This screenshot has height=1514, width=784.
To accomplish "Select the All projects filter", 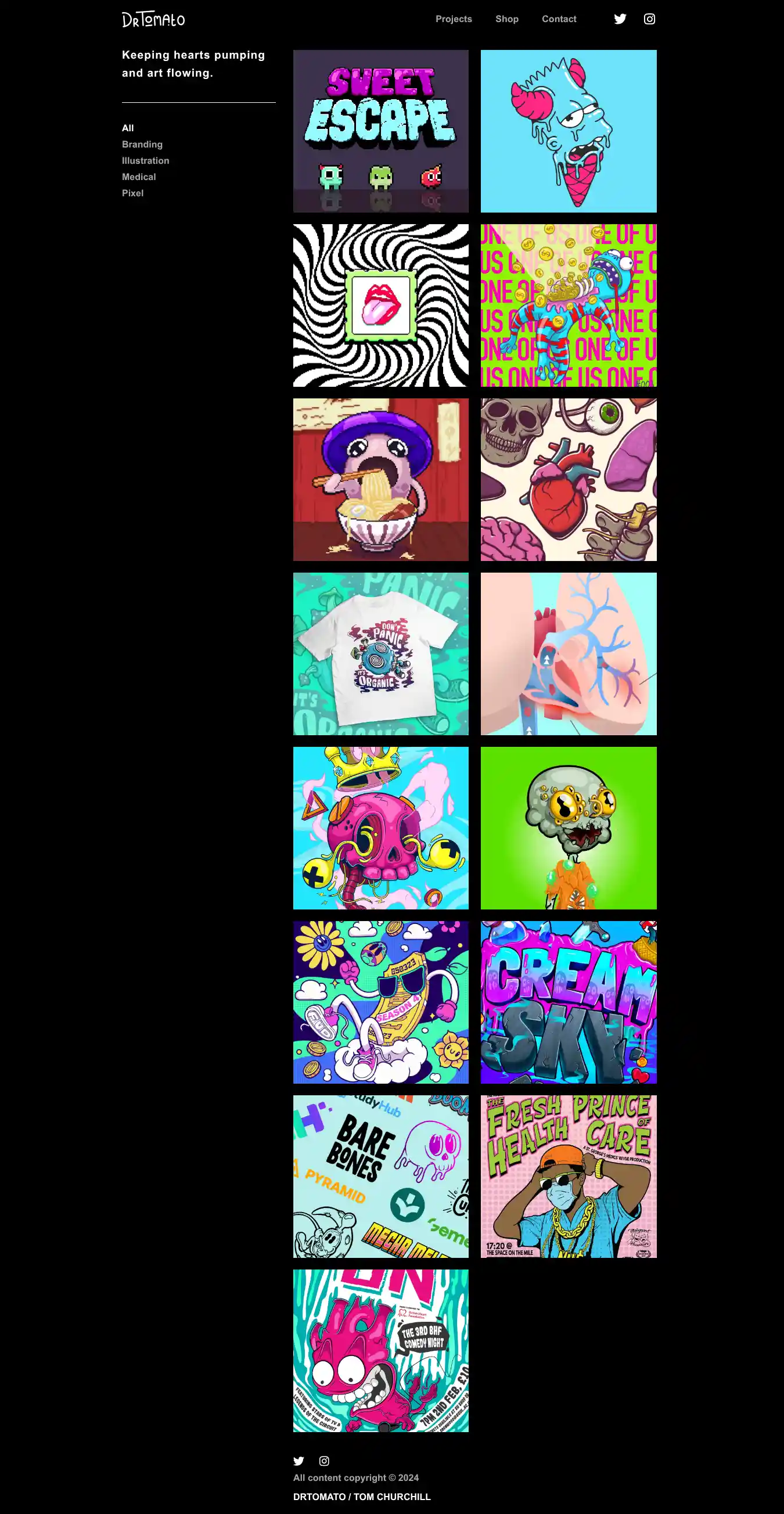I will coord(128,128).
